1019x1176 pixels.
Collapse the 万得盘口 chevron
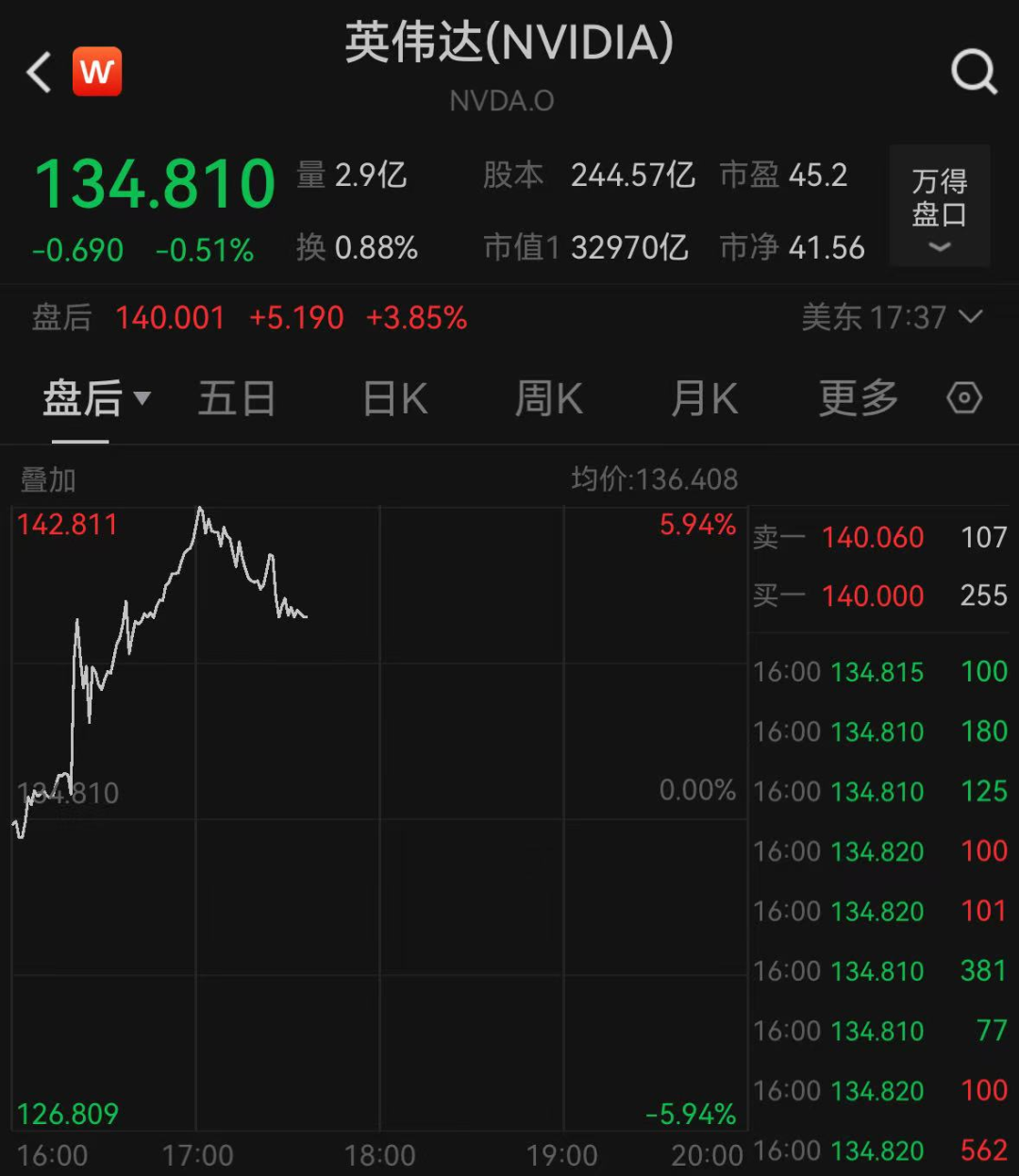[x=939, y=248]
